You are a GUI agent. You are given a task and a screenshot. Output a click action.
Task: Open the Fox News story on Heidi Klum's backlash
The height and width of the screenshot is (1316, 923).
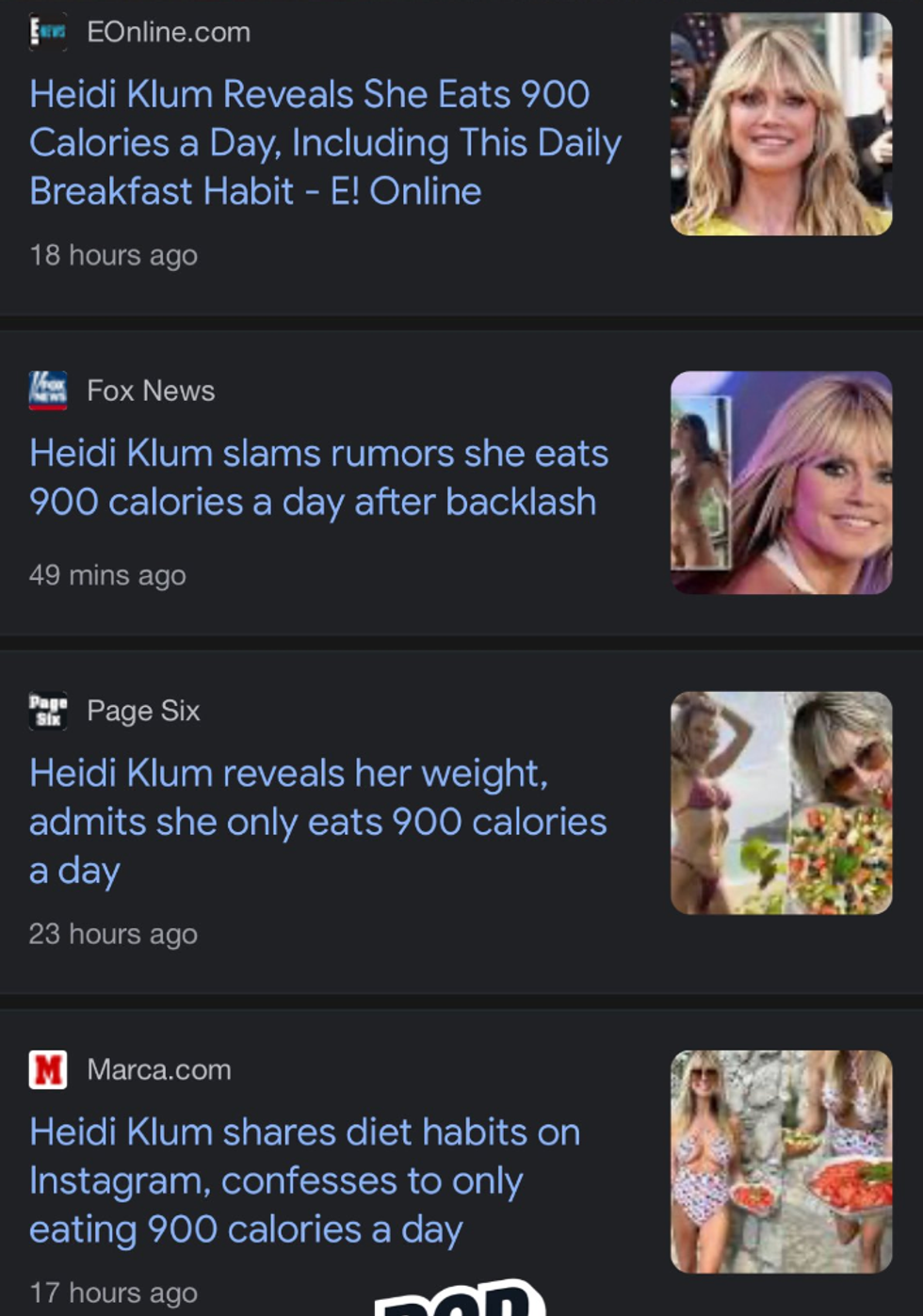pos(318,477)
